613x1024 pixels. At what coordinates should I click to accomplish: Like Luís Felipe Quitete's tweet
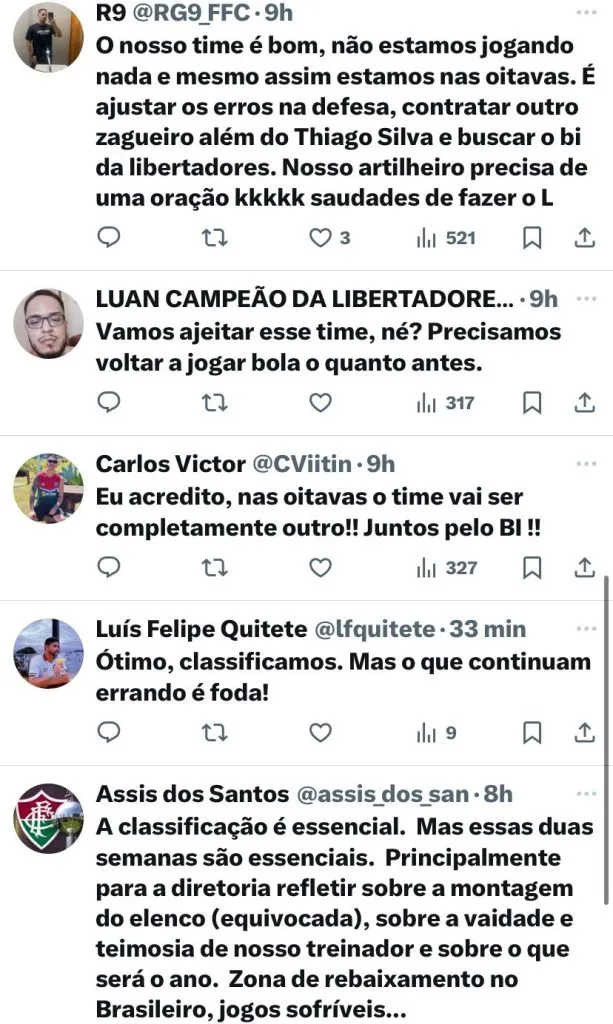coord(319,733)
